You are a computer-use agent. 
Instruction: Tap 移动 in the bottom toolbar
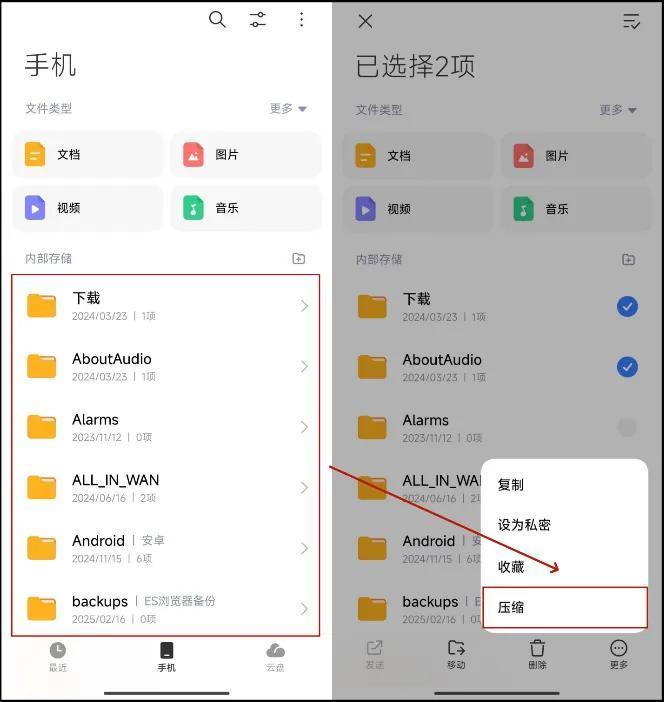pos(456,654)
